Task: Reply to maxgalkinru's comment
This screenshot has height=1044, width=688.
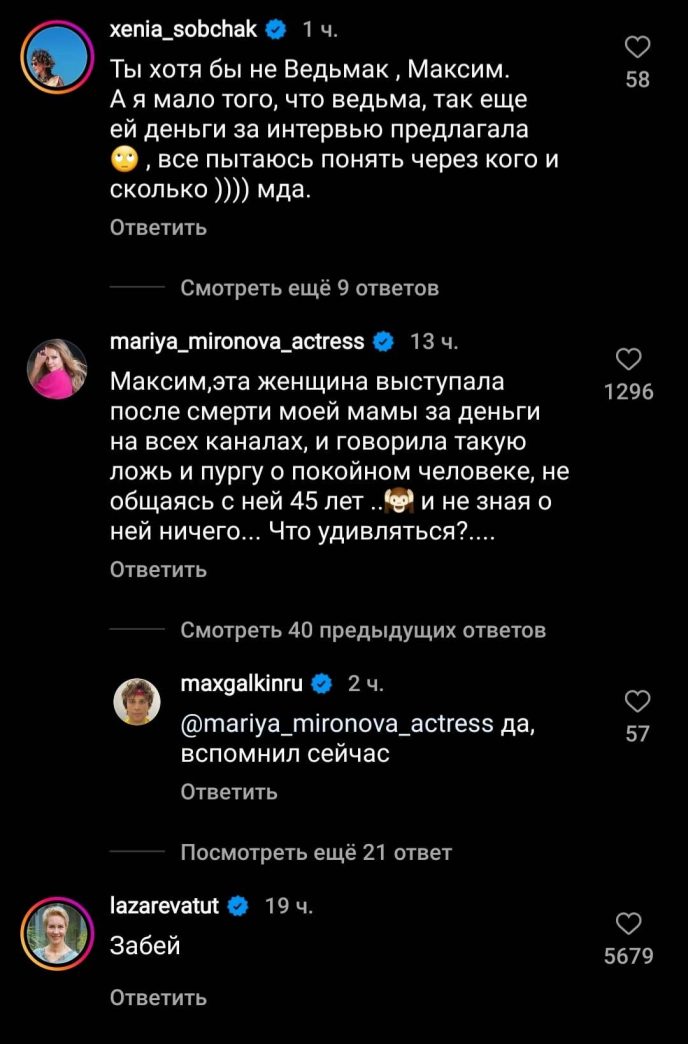Action: pyautogui.click(x=229, y=791)
